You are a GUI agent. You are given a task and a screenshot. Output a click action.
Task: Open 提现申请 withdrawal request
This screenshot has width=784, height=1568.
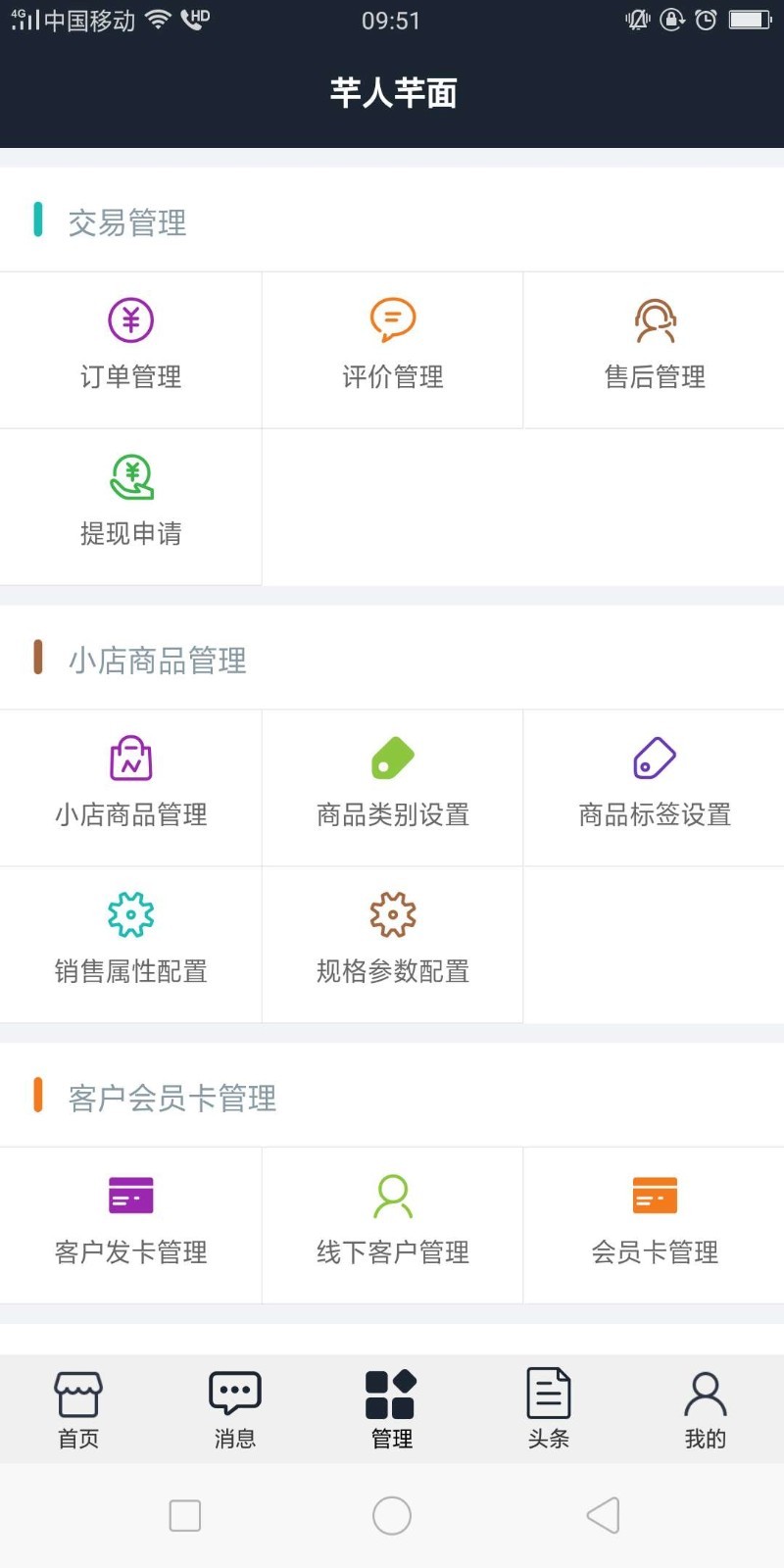pos(130,507)
